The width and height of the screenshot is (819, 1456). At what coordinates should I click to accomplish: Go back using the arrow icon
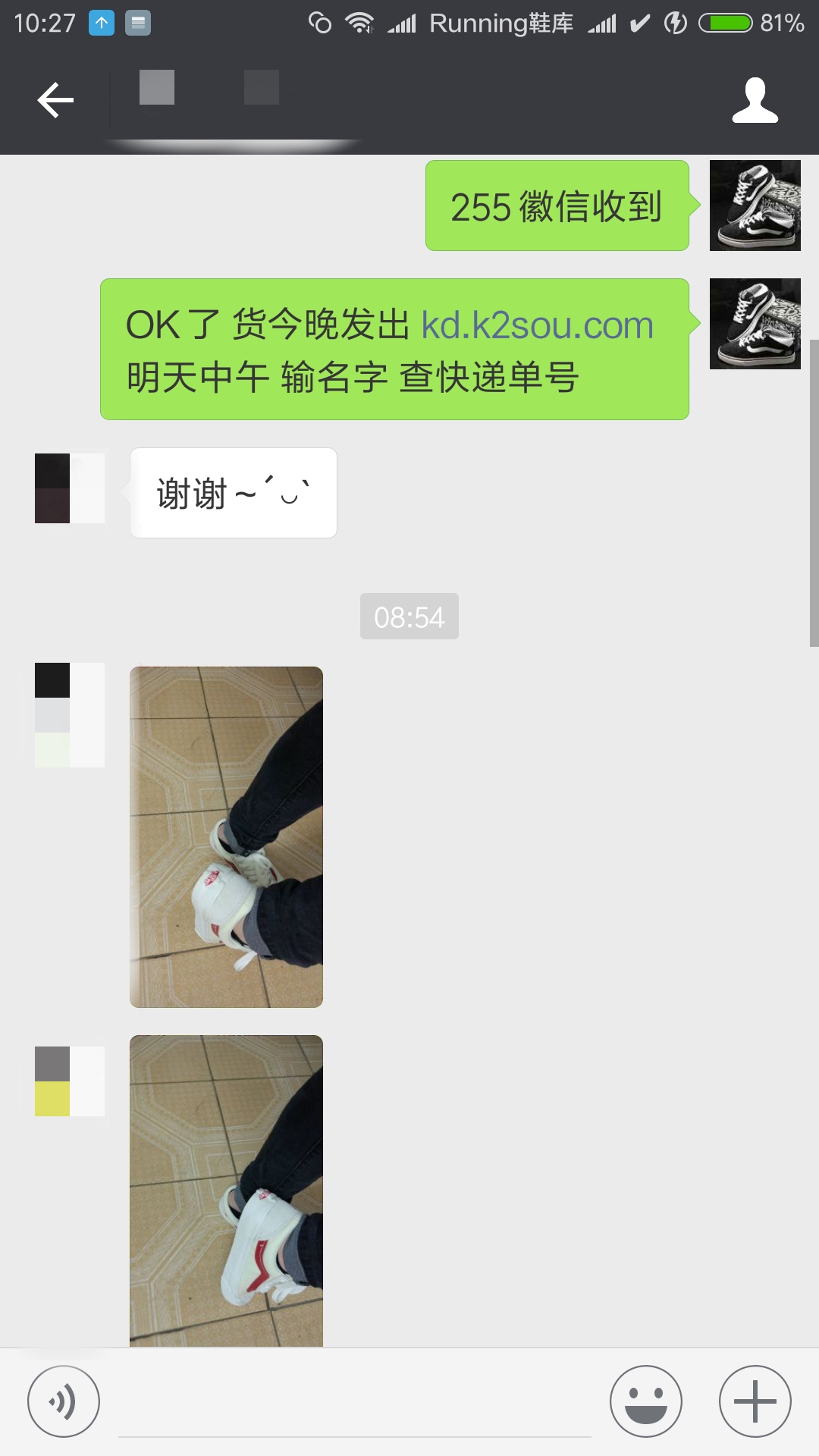55,100
